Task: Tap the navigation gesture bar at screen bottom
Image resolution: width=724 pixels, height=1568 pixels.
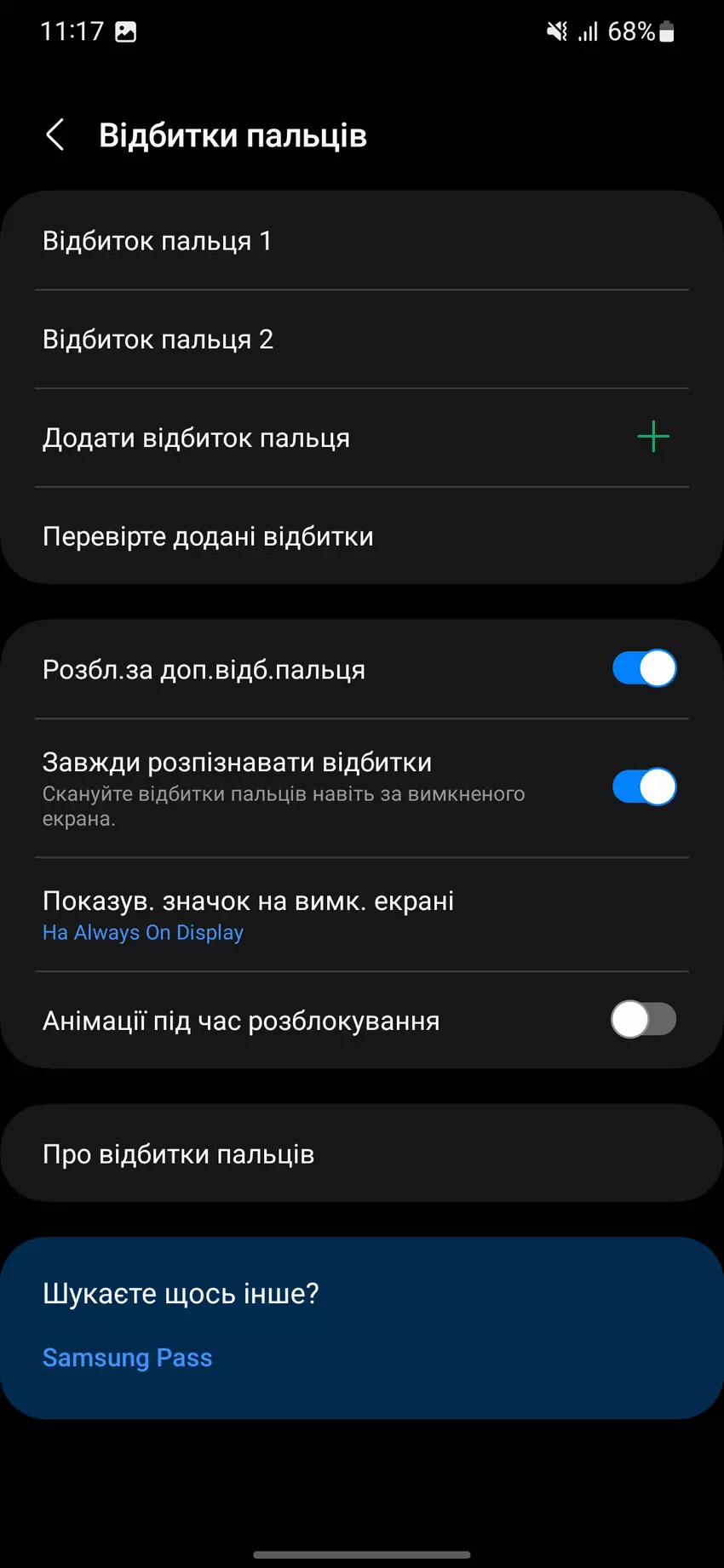Action: [x=362, y=1553]
